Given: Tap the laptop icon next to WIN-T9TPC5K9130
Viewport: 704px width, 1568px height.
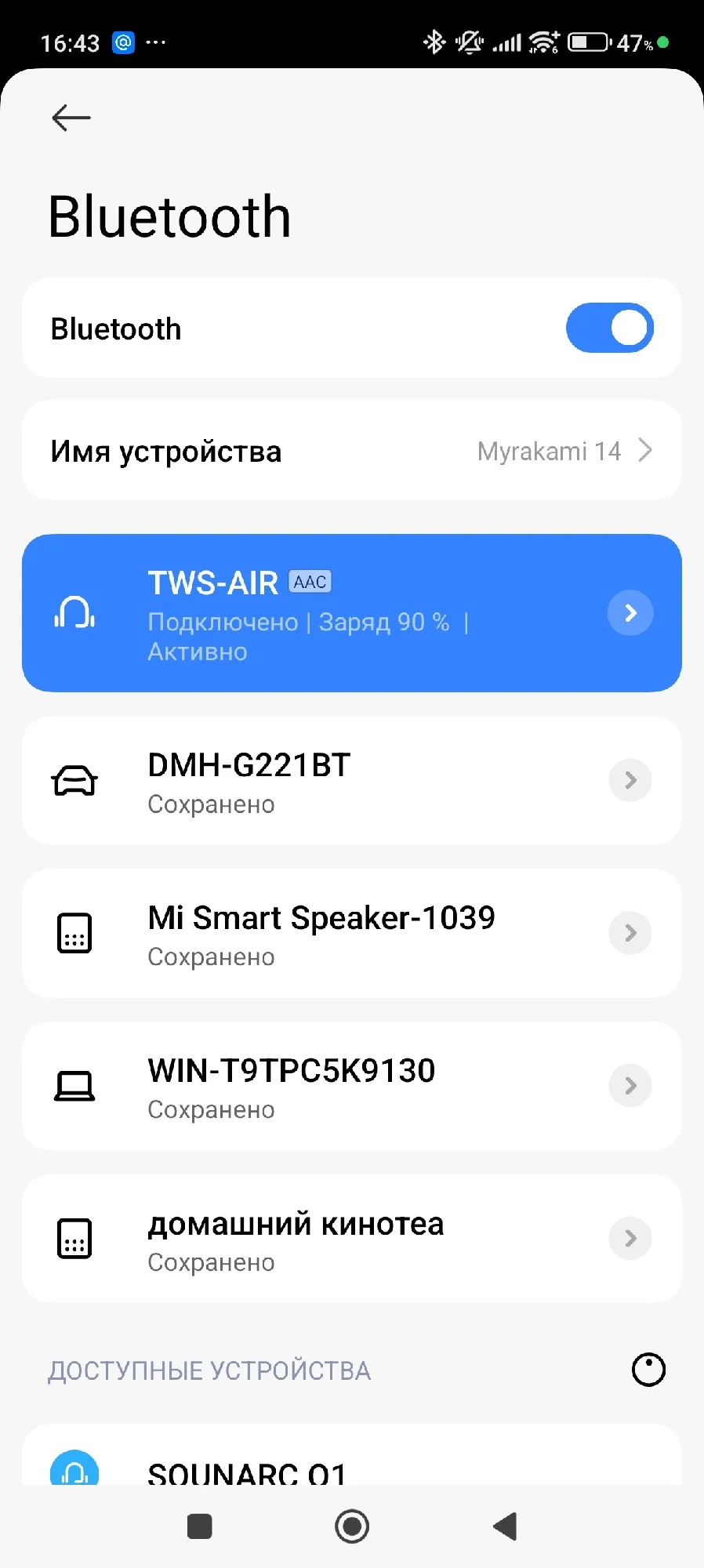Looking at the screenshot, I should 74,1086.
